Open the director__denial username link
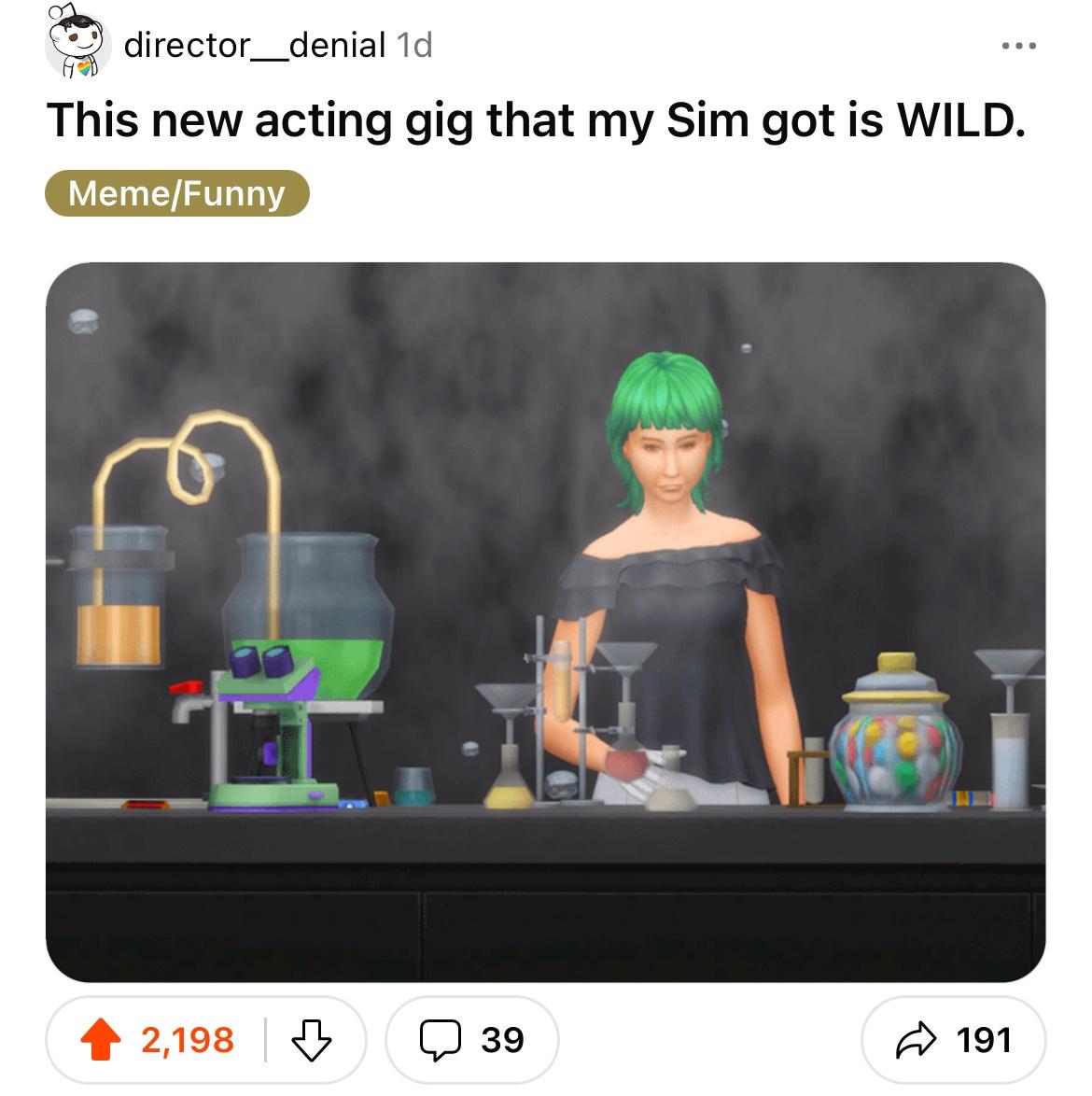 coord(254,44)
